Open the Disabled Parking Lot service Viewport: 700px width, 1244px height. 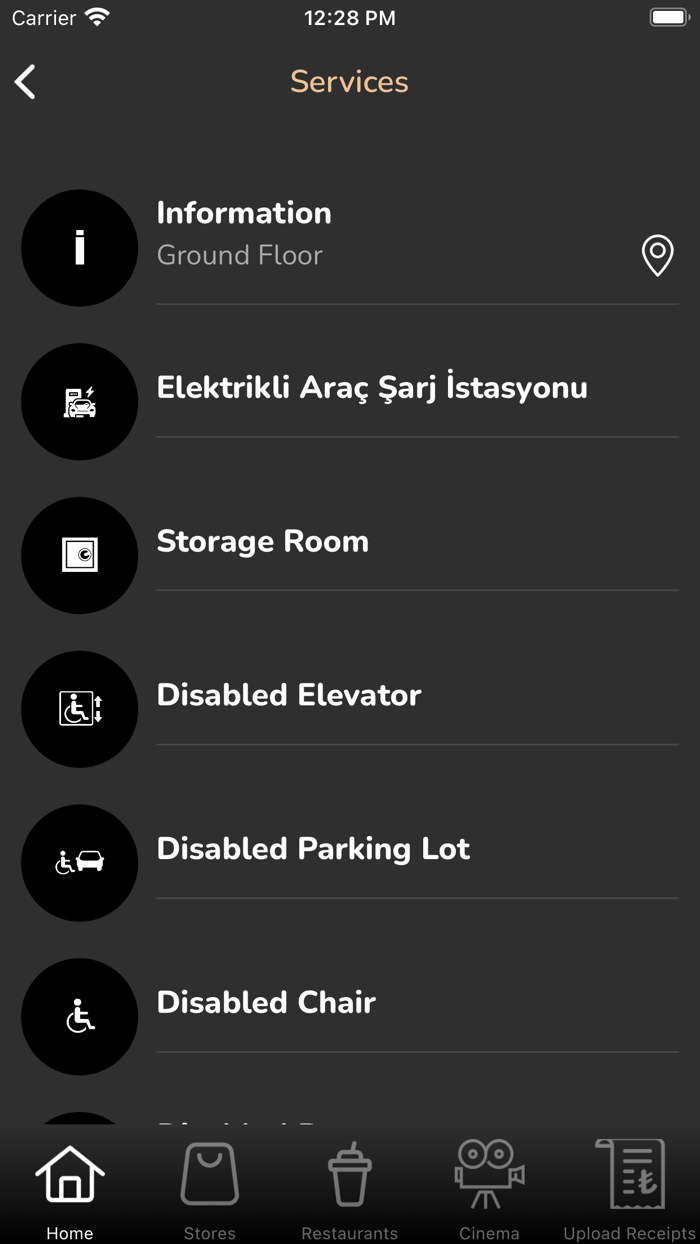(313, 849)
